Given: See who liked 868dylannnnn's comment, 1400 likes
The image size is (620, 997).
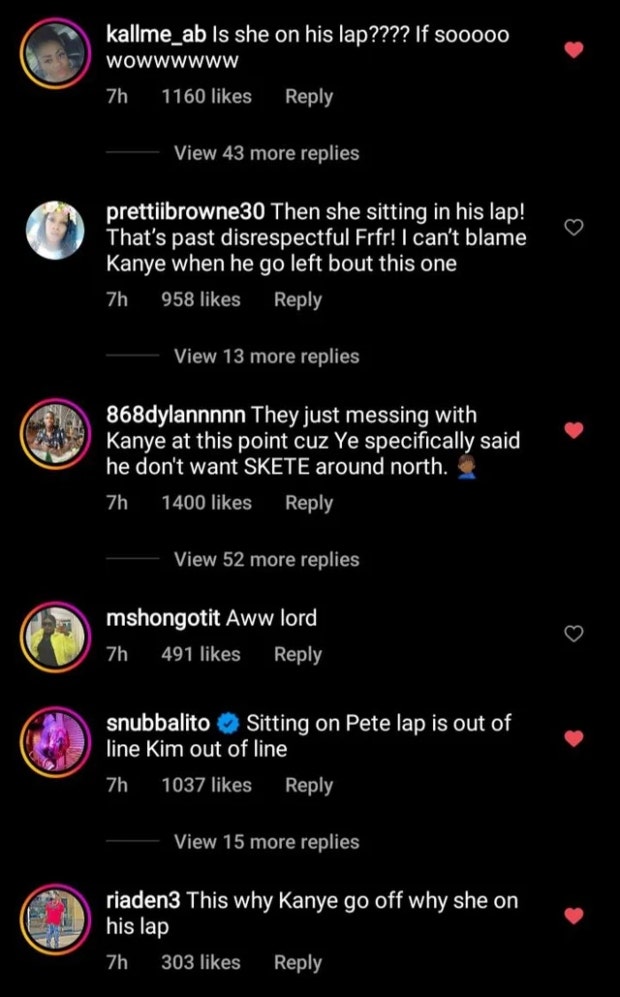Looking at the screenshot, I should tap(206, 503).
